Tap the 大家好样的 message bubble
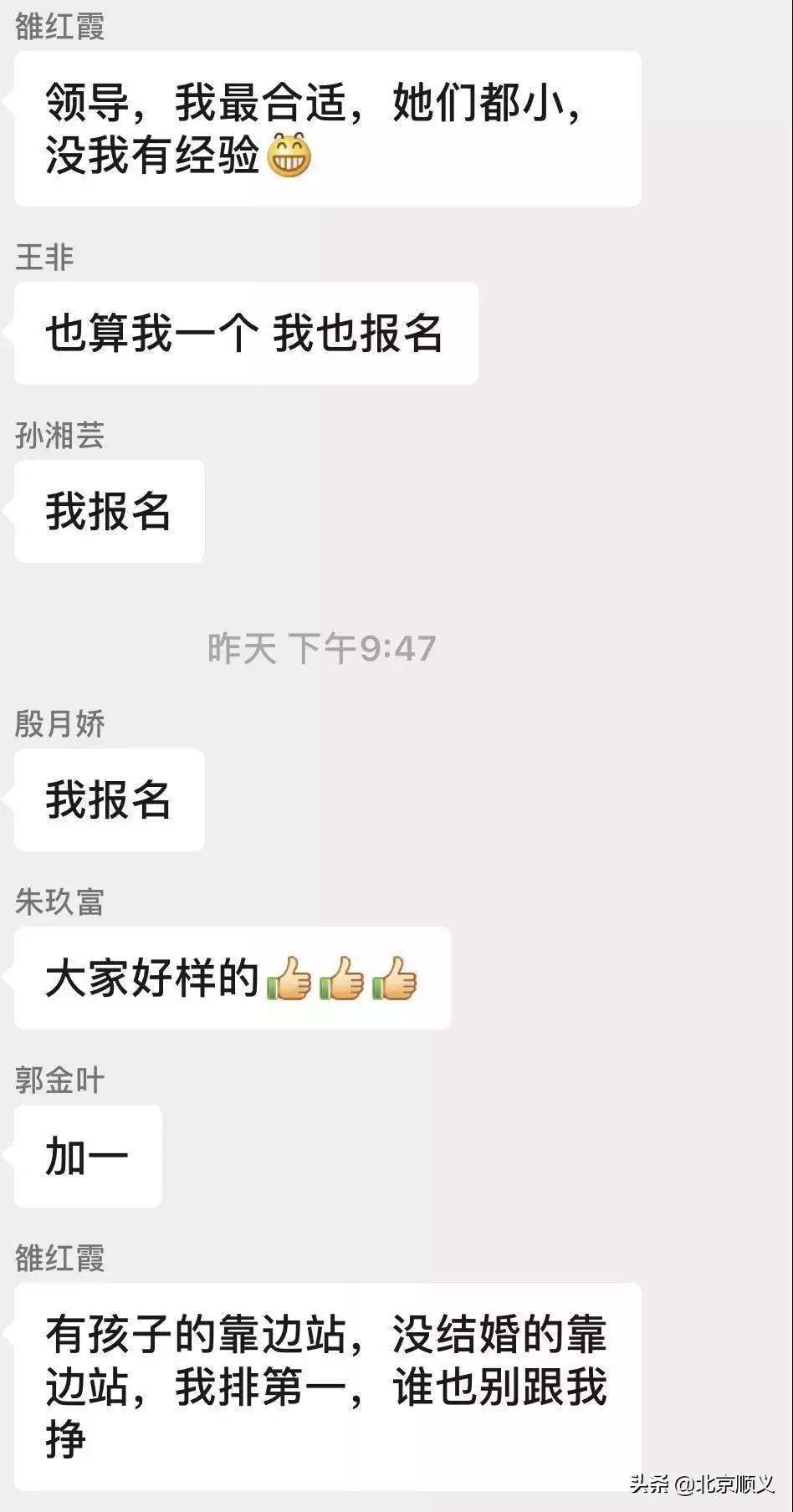The height and width of the screenshot is (1512, 793). point(232,978)
